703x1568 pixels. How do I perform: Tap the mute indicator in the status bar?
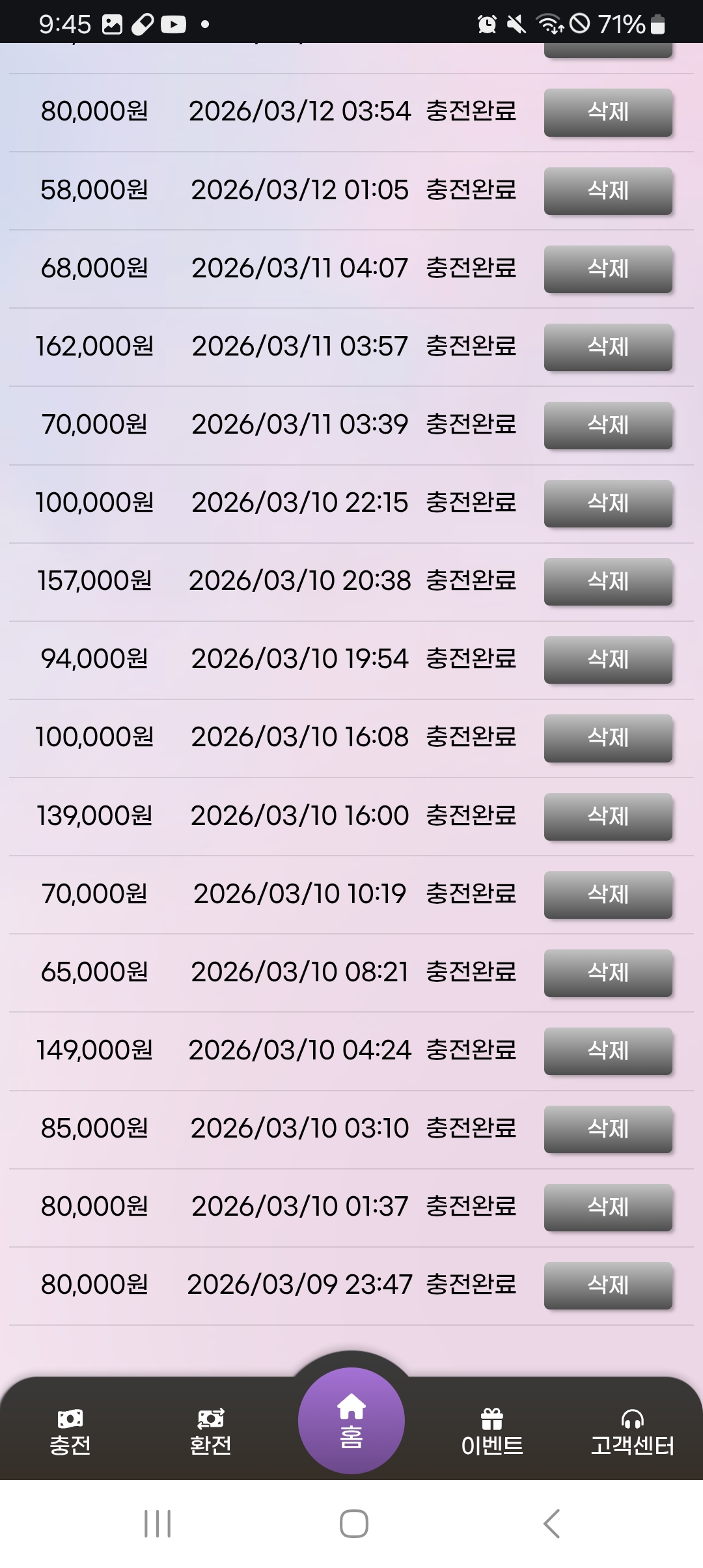click(x=517, y=24)
